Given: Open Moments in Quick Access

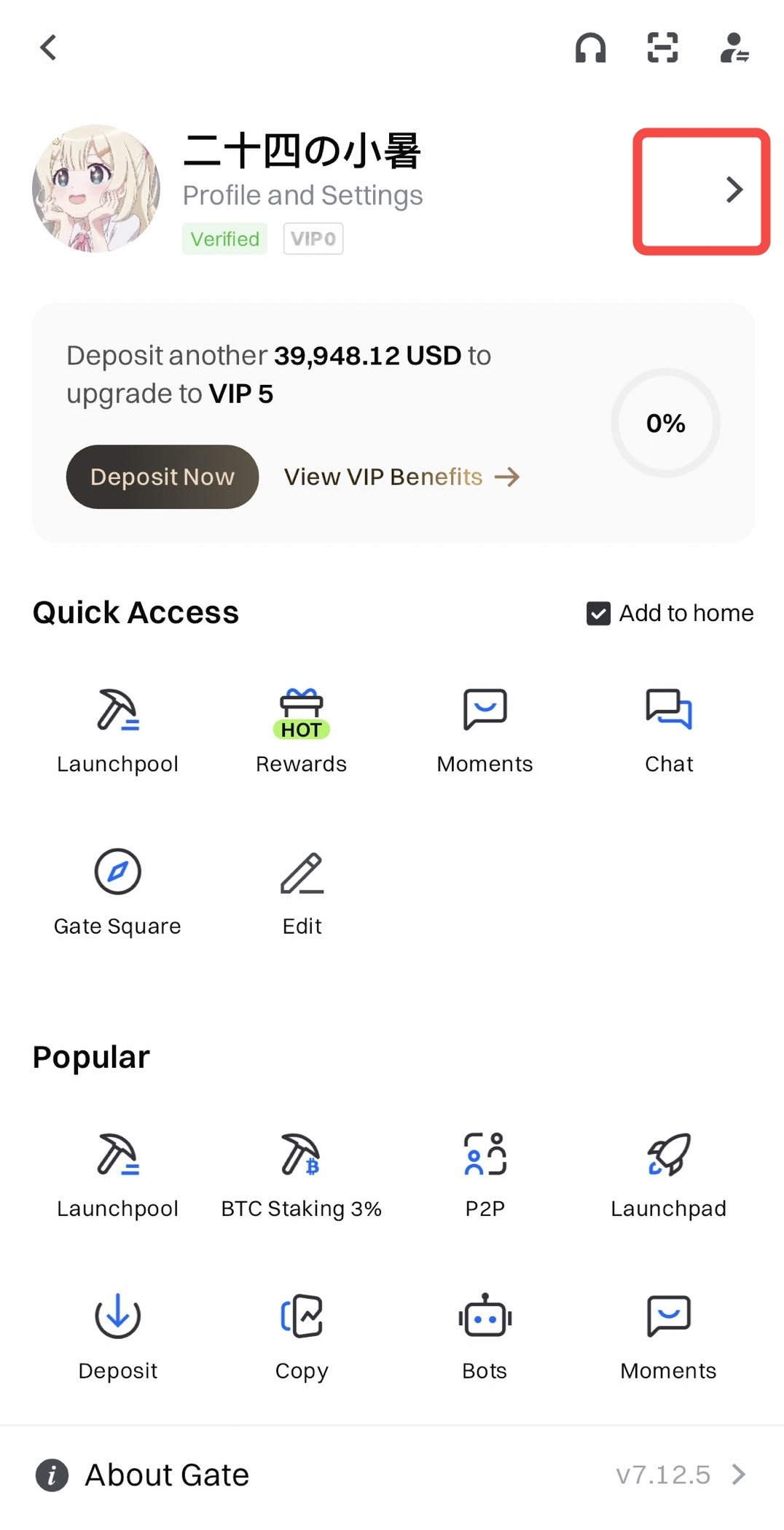Looking at the screenshot, I should pyautogui.click(x=485, y=729).
